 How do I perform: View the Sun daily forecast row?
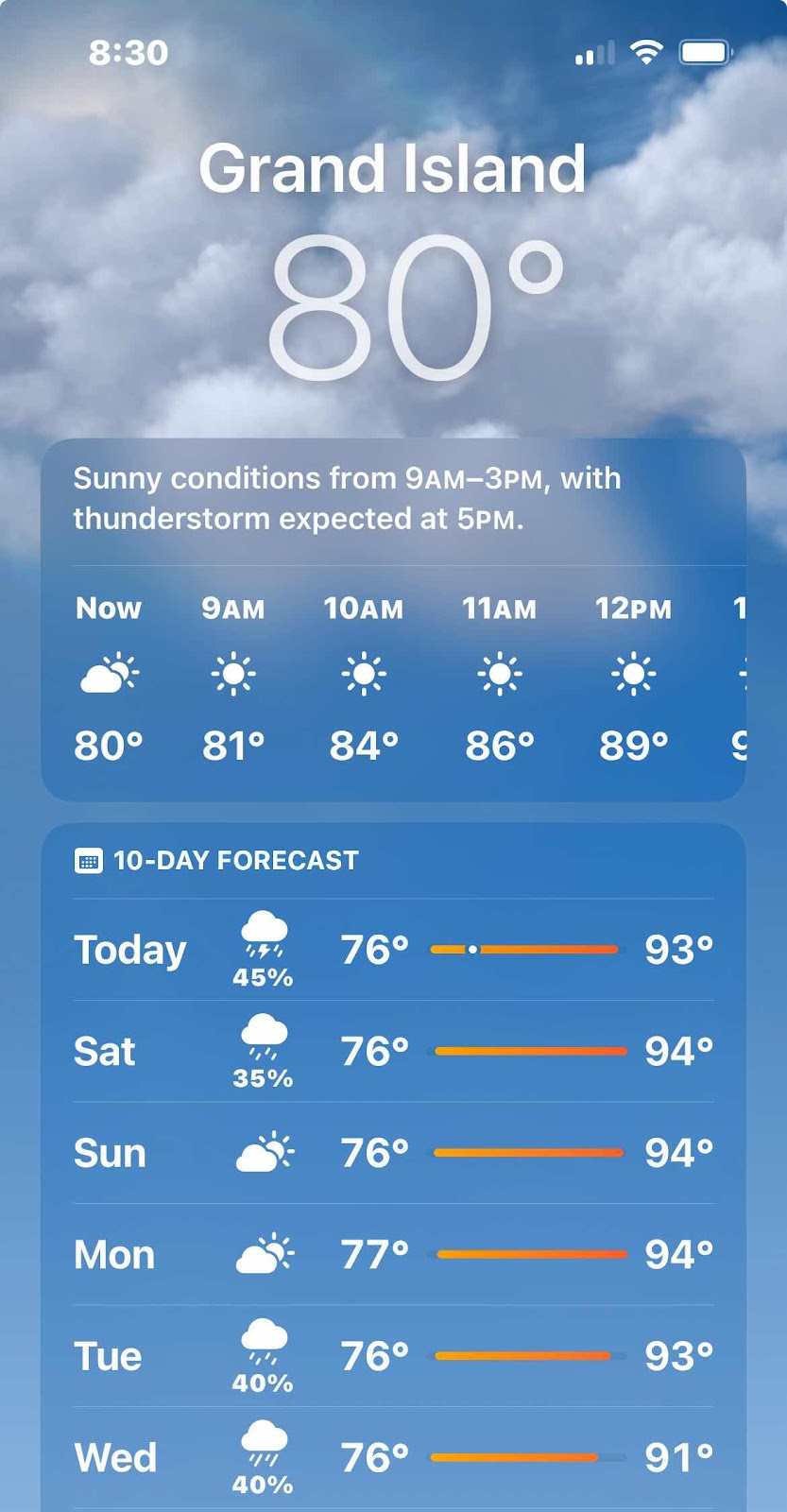393,1153
